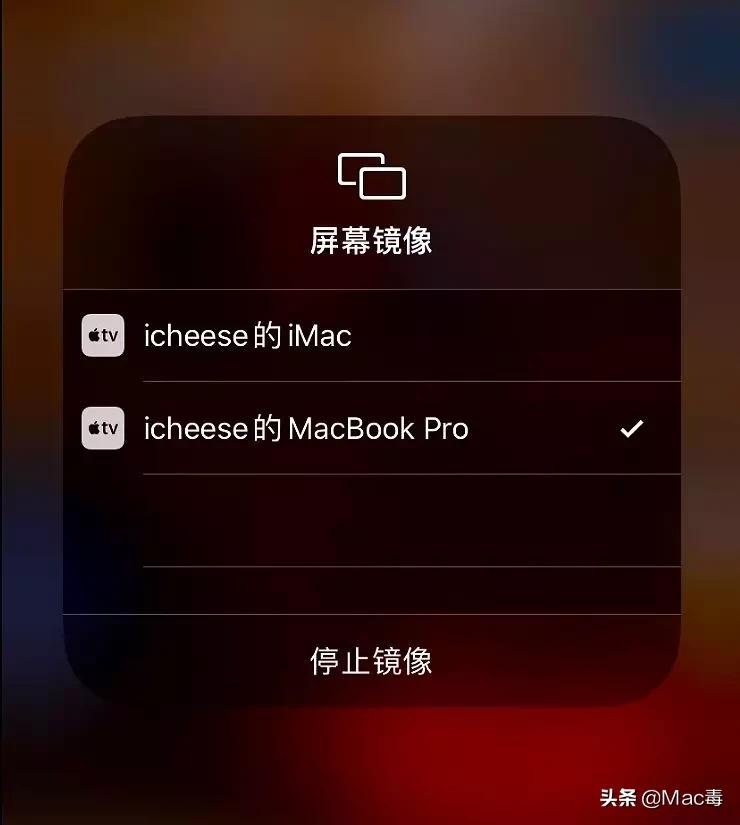Click the empty row below MacBook Pro
This screenshot has height=825, width=740.
point(370,520)
